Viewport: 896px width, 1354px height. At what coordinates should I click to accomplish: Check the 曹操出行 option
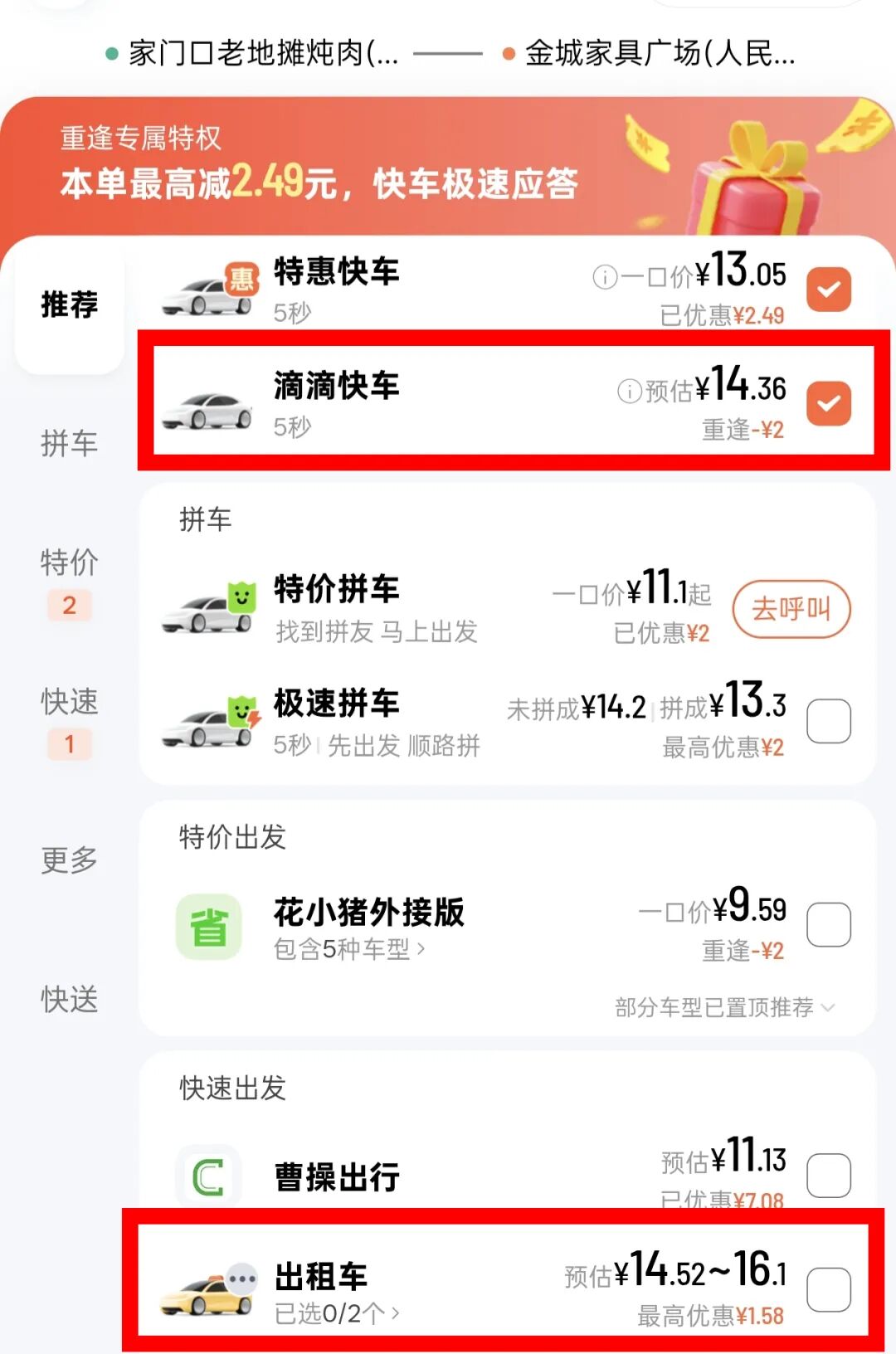coord(828,1175)
